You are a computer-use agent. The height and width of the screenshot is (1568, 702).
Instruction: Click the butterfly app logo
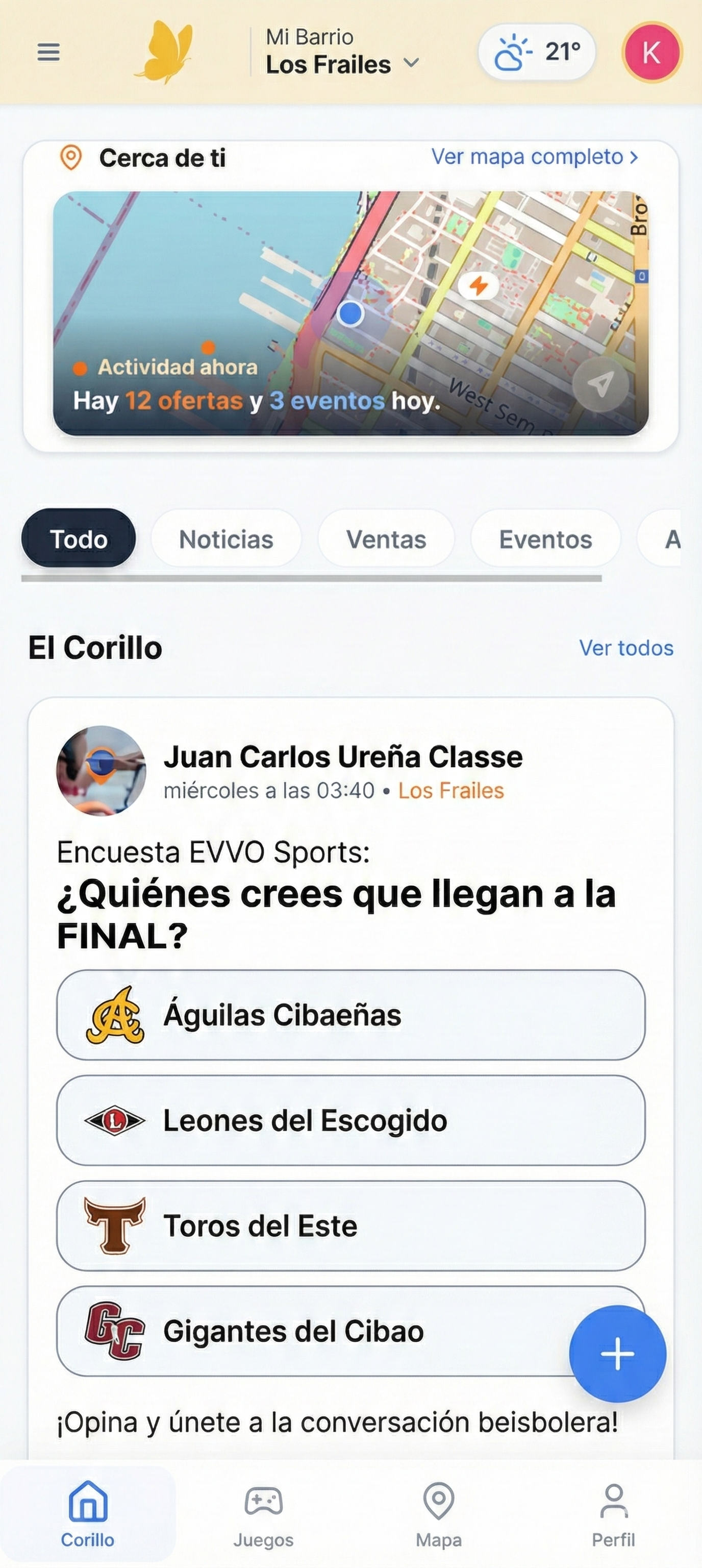(x=166, y=53)
